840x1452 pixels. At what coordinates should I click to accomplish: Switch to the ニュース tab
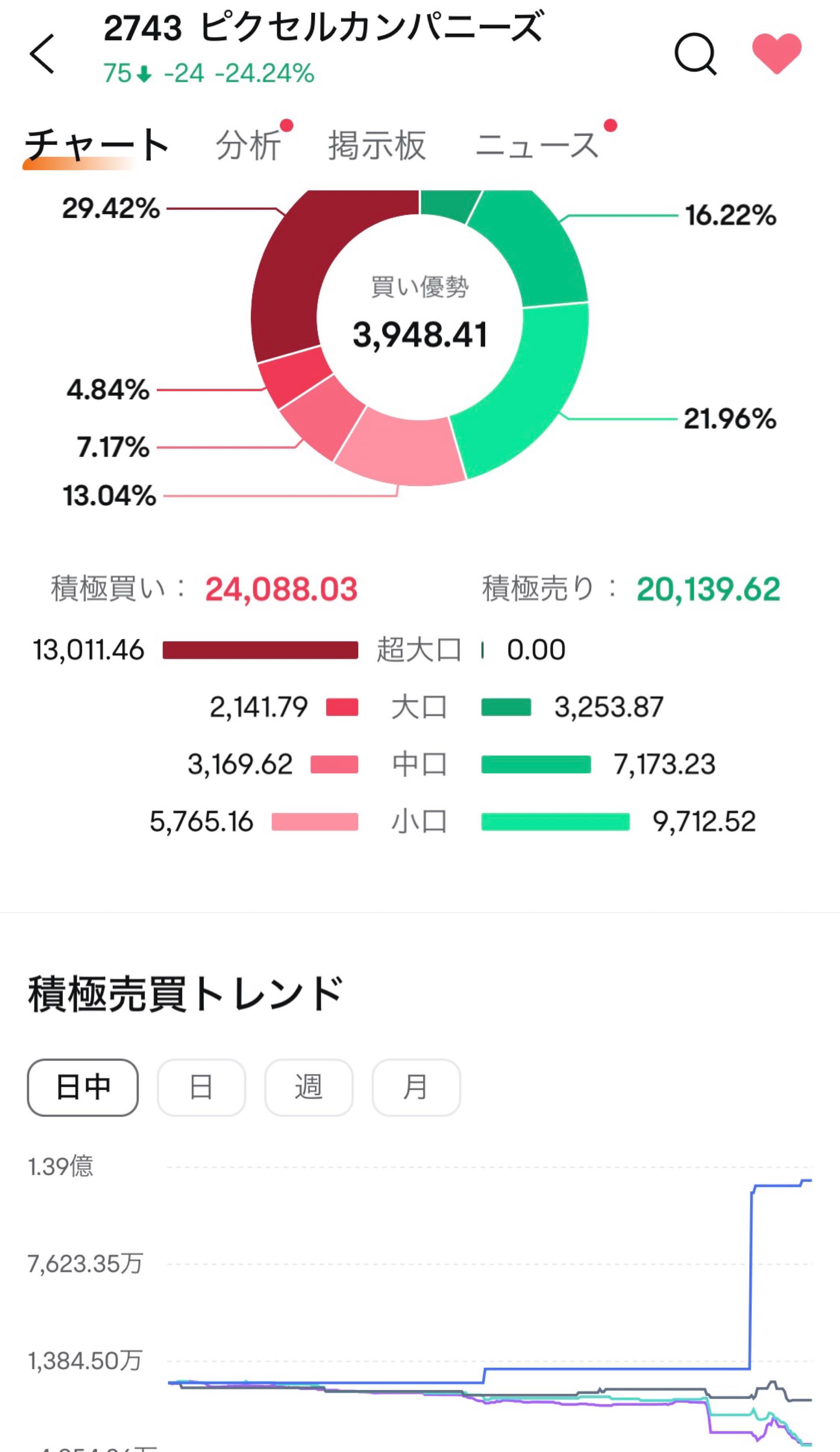537,145
